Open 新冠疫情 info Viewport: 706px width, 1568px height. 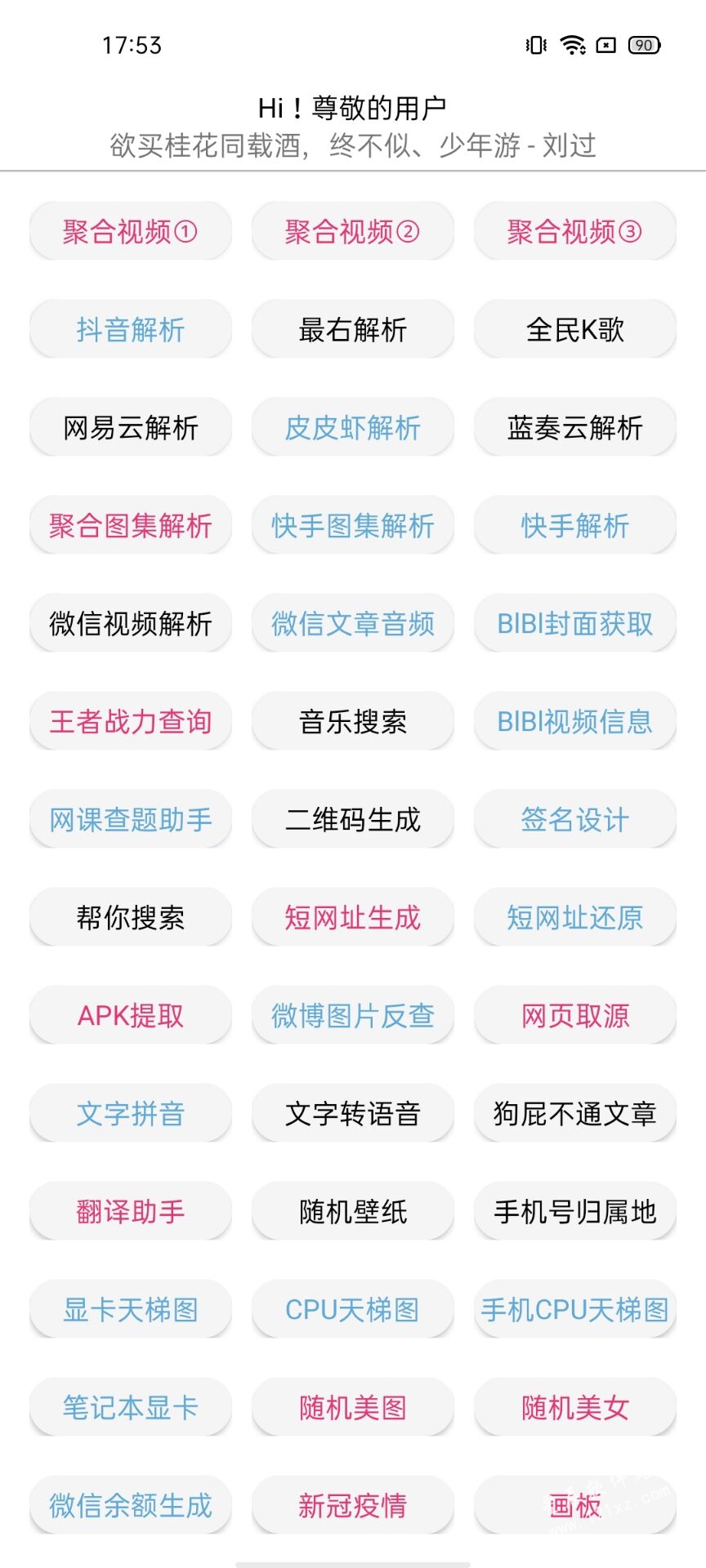click(x=353, y=1506)
